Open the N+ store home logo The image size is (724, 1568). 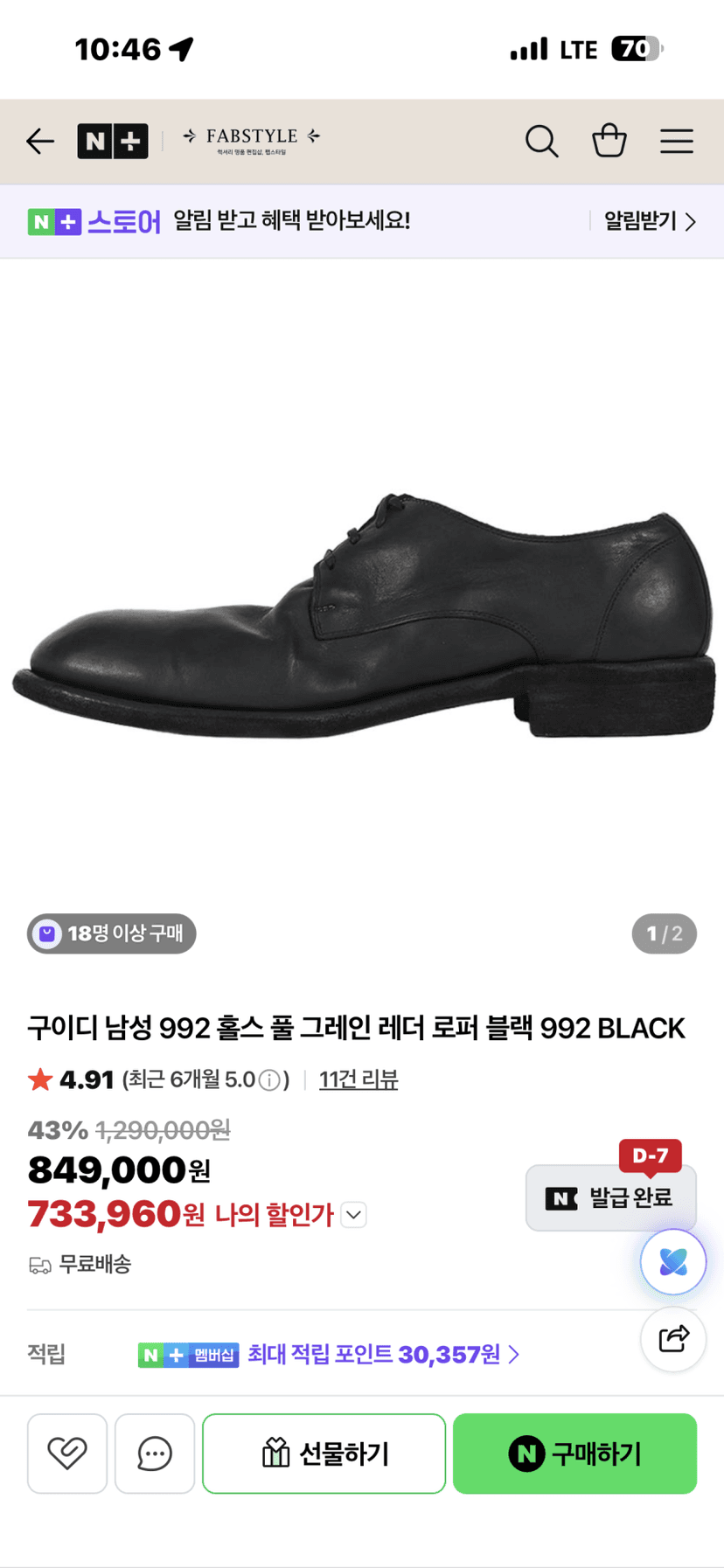[113, 141]
